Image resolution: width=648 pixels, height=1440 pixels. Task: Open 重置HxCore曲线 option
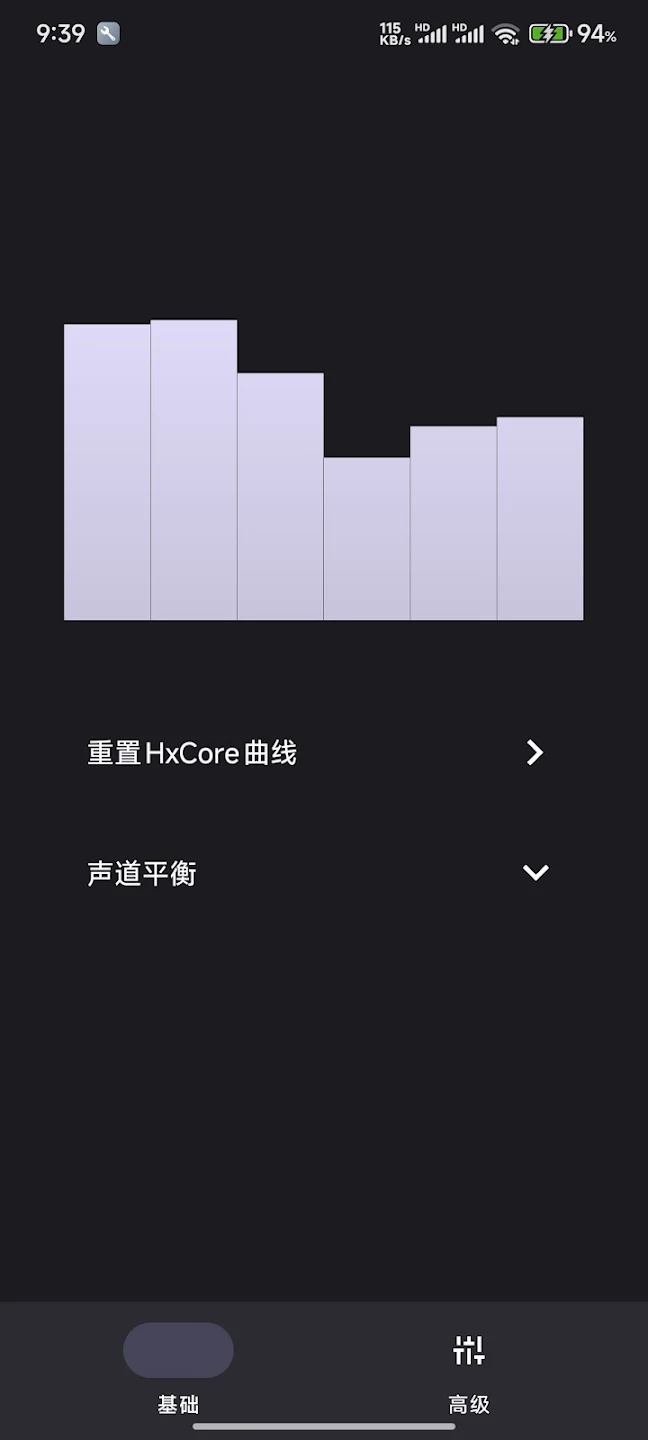tap(316, 753)
